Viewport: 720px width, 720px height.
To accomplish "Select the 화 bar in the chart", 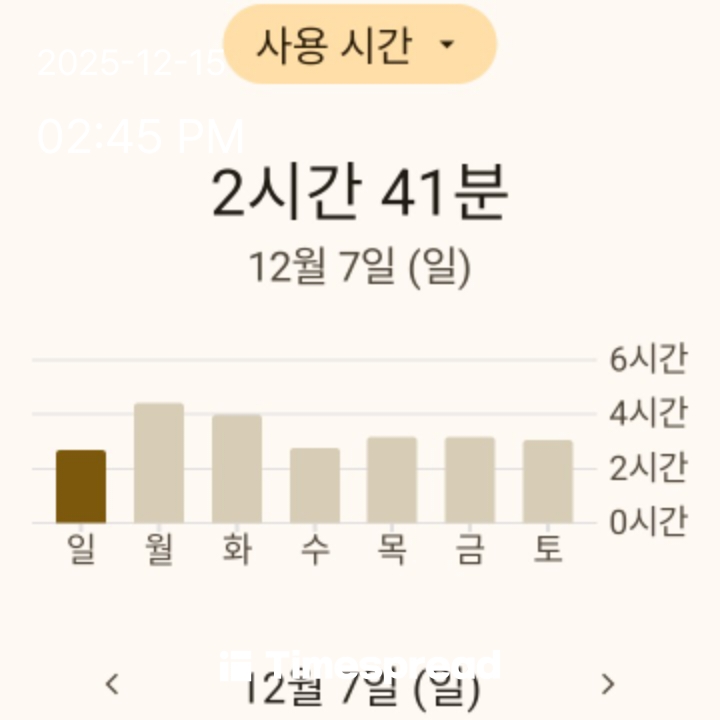I will pyautogui.click(x=237, y=469).
